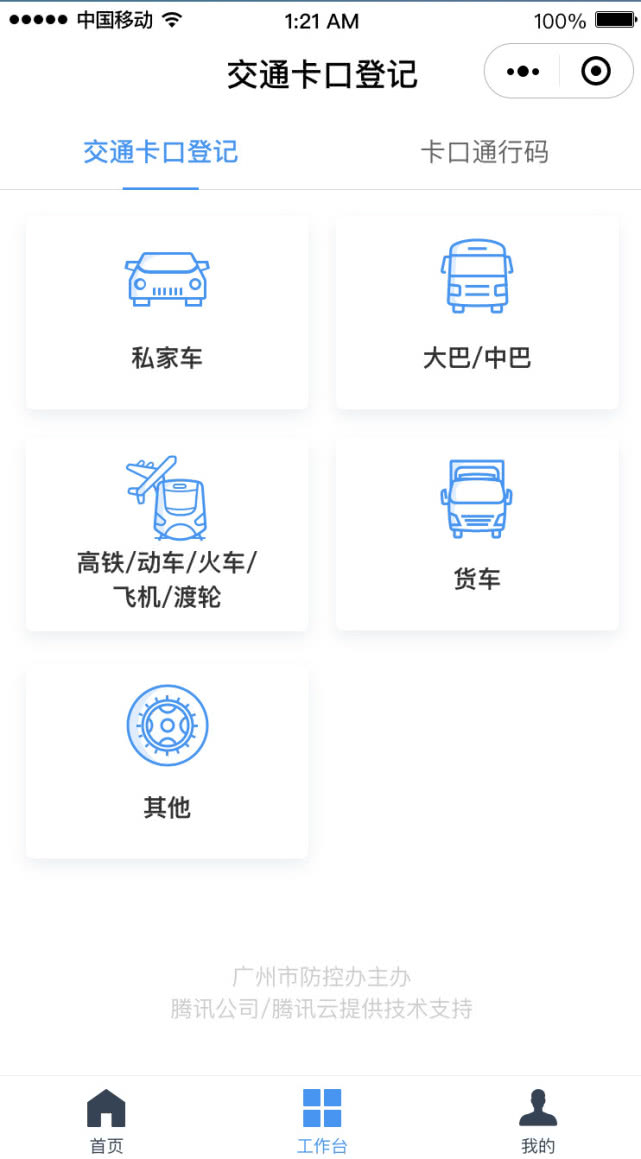Open 高铁/动车/火车/飞机/渡轮 registration
Viewport: 641px width, 1159px height.
point(167,534)
